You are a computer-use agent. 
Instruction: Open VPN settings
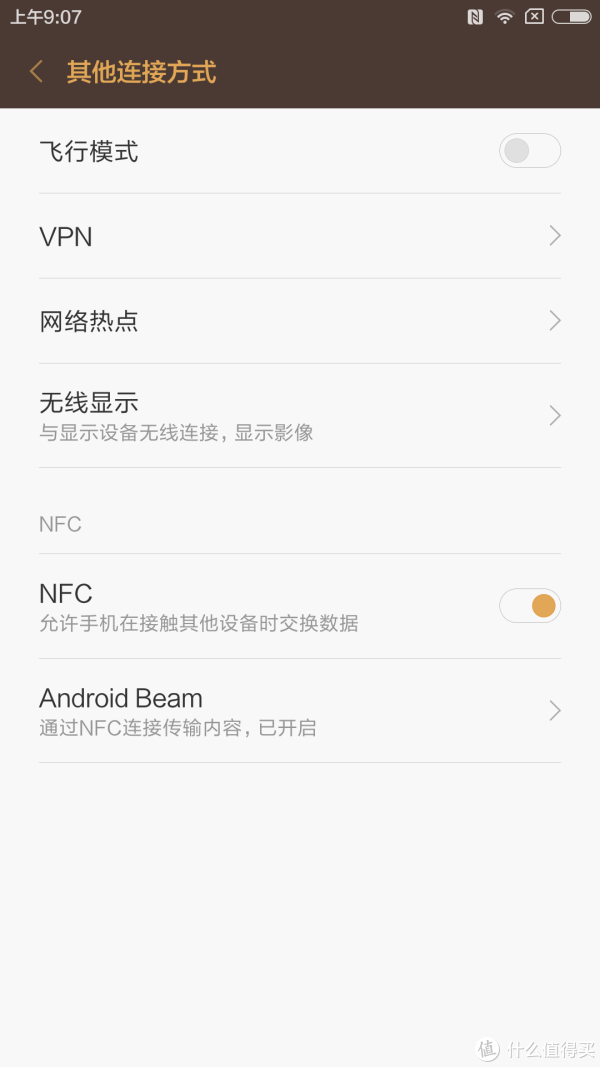[300, 236]
